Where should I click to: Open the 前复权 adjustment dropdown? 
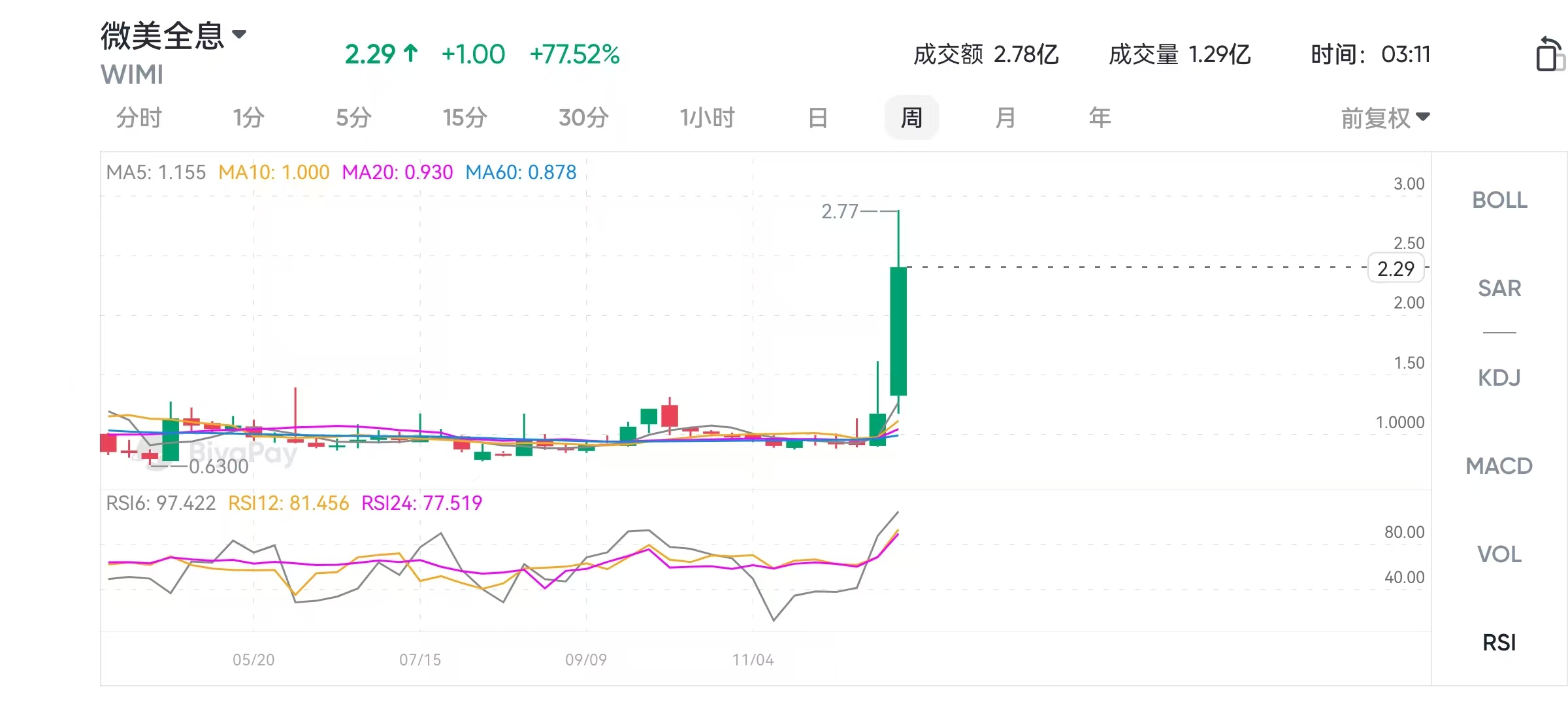1385,118
